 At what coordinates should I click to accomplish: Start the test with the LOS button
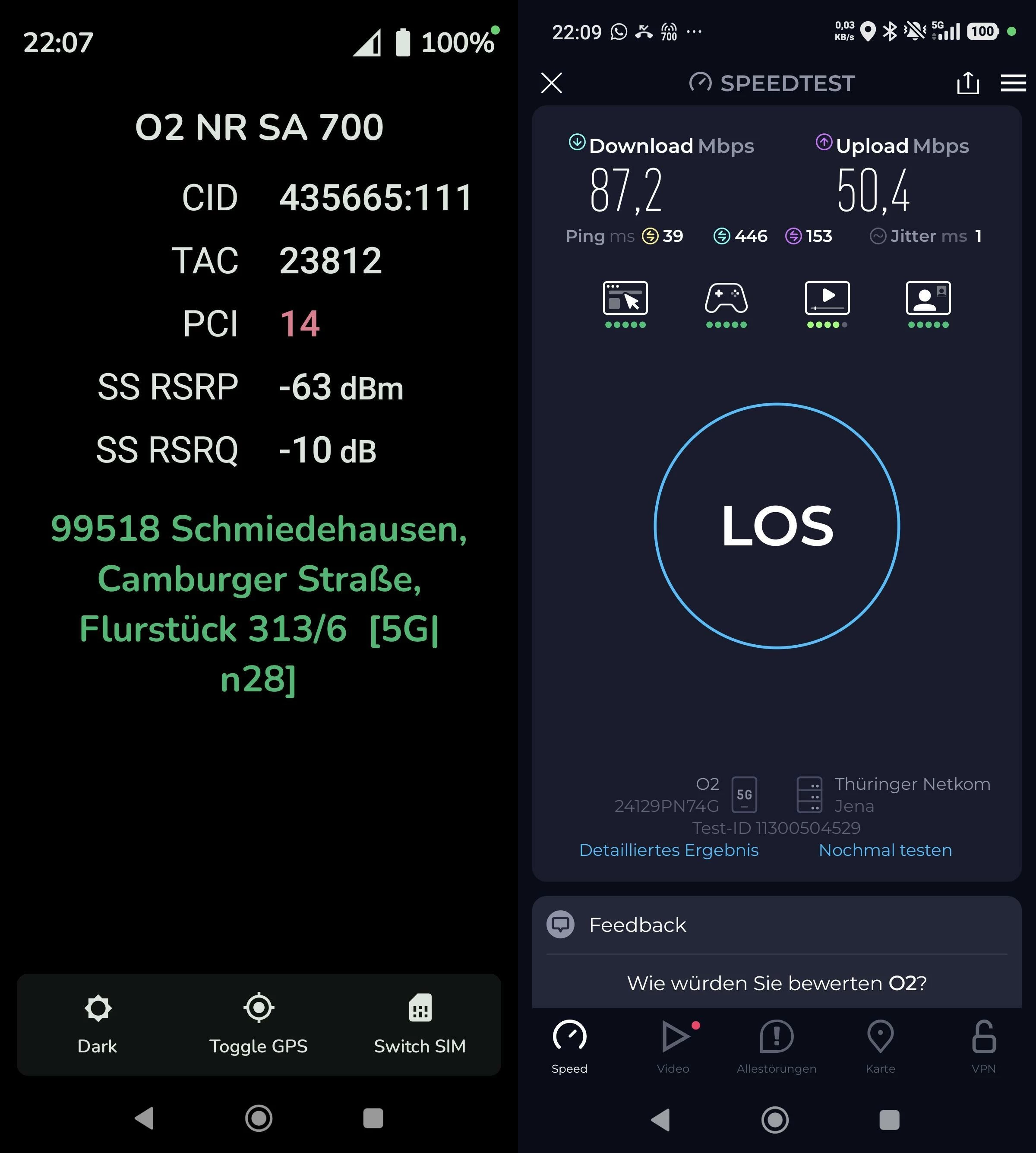coord(777,526)
